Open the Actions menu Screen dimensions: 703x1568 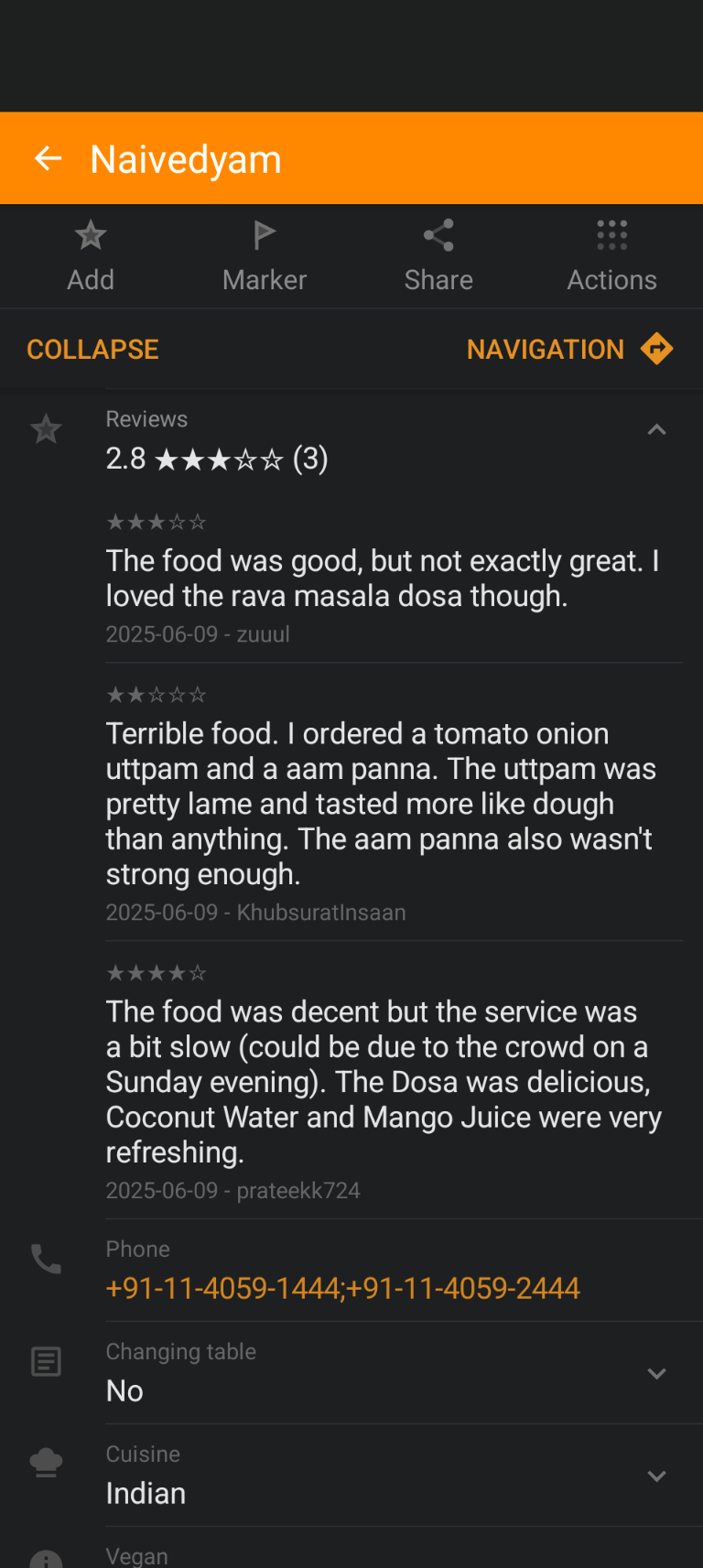click(611, 255)
